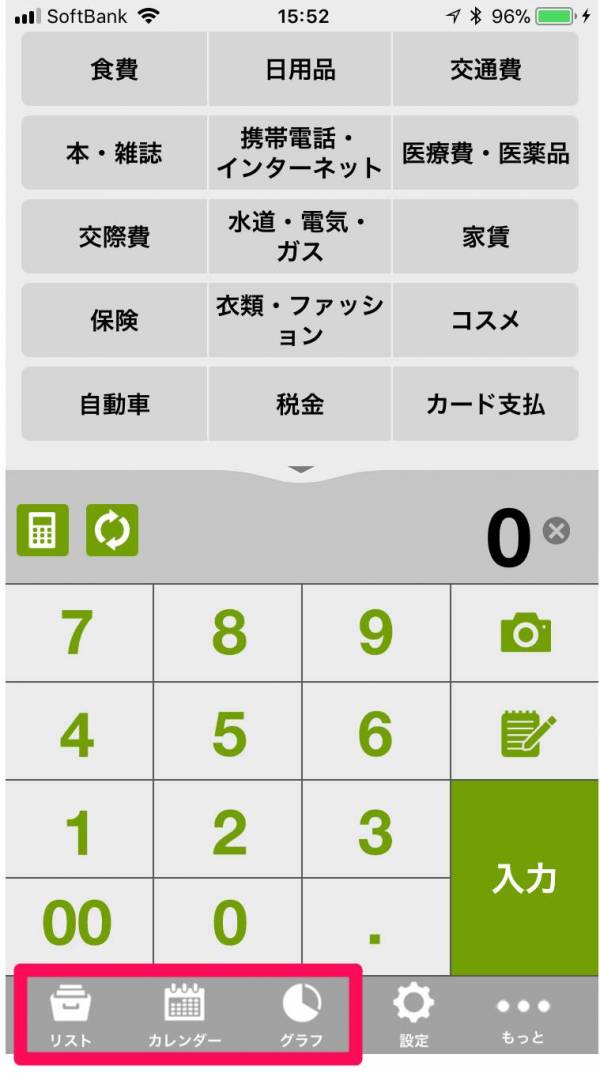Clear the entered amount
Viewport: 600px width, 1073px height.
[556, 531]
